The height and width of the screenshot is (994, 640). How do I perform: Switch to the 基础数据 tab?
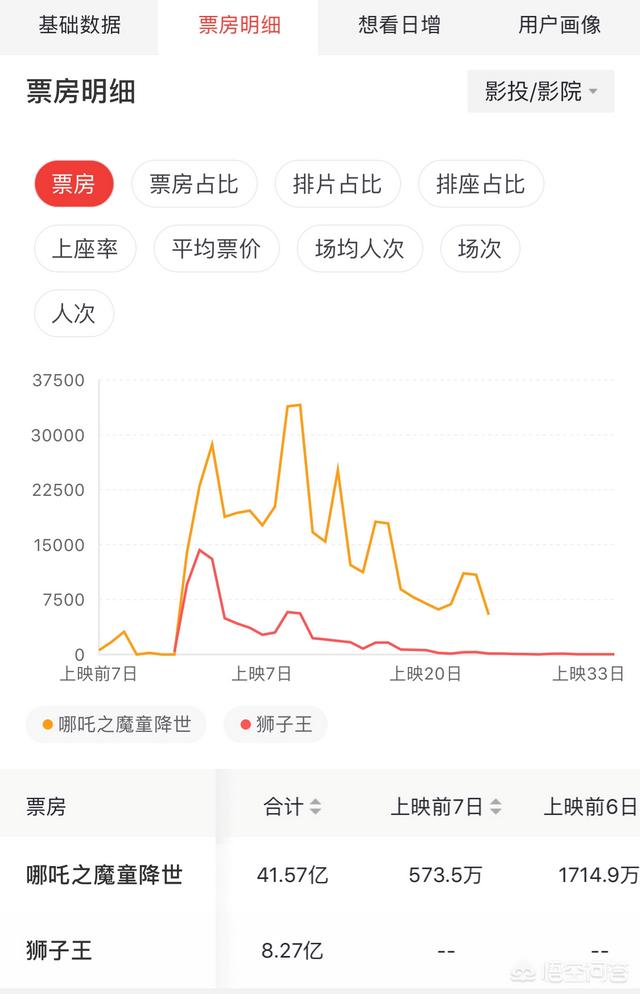click(x=80, y=26)
